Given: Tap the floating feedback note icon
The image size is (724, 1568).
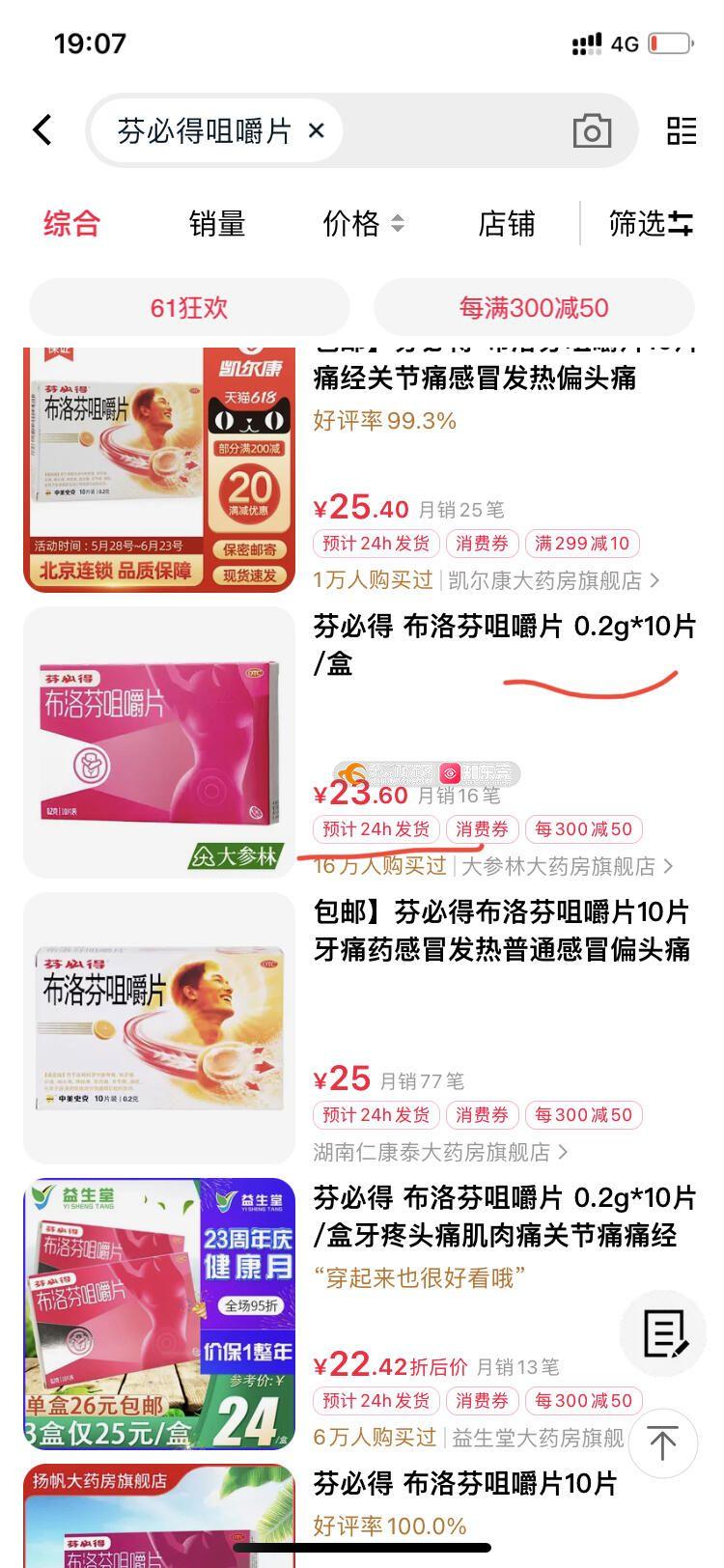Looking at the screenshot, I should [664, 1334].
